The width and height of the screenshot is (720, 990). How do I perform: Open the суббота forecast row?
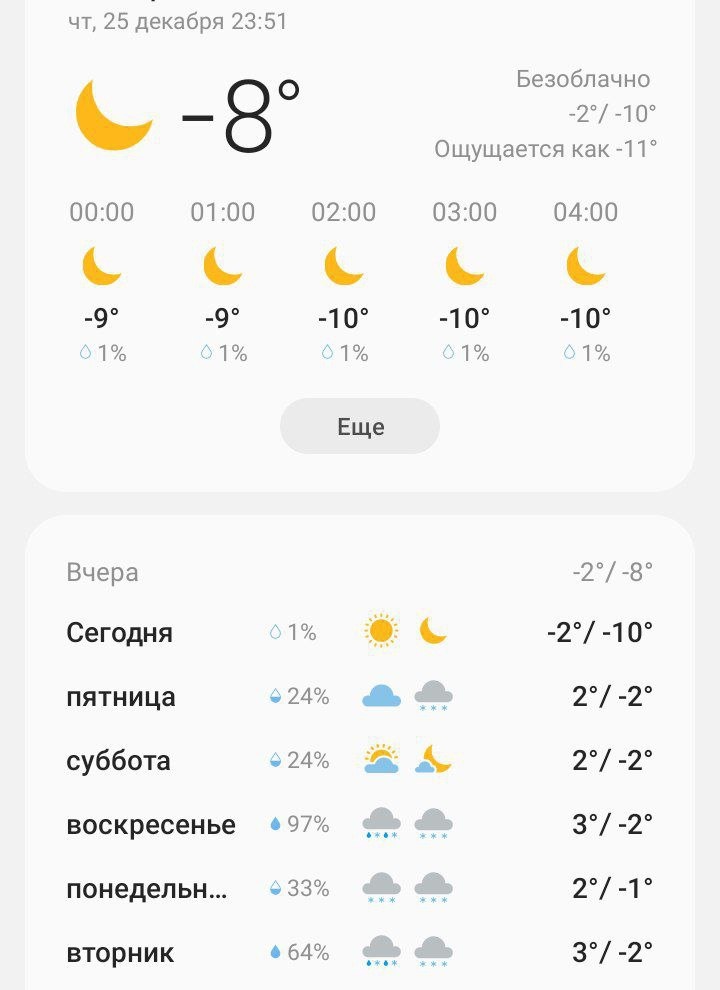tap(360, 761)
